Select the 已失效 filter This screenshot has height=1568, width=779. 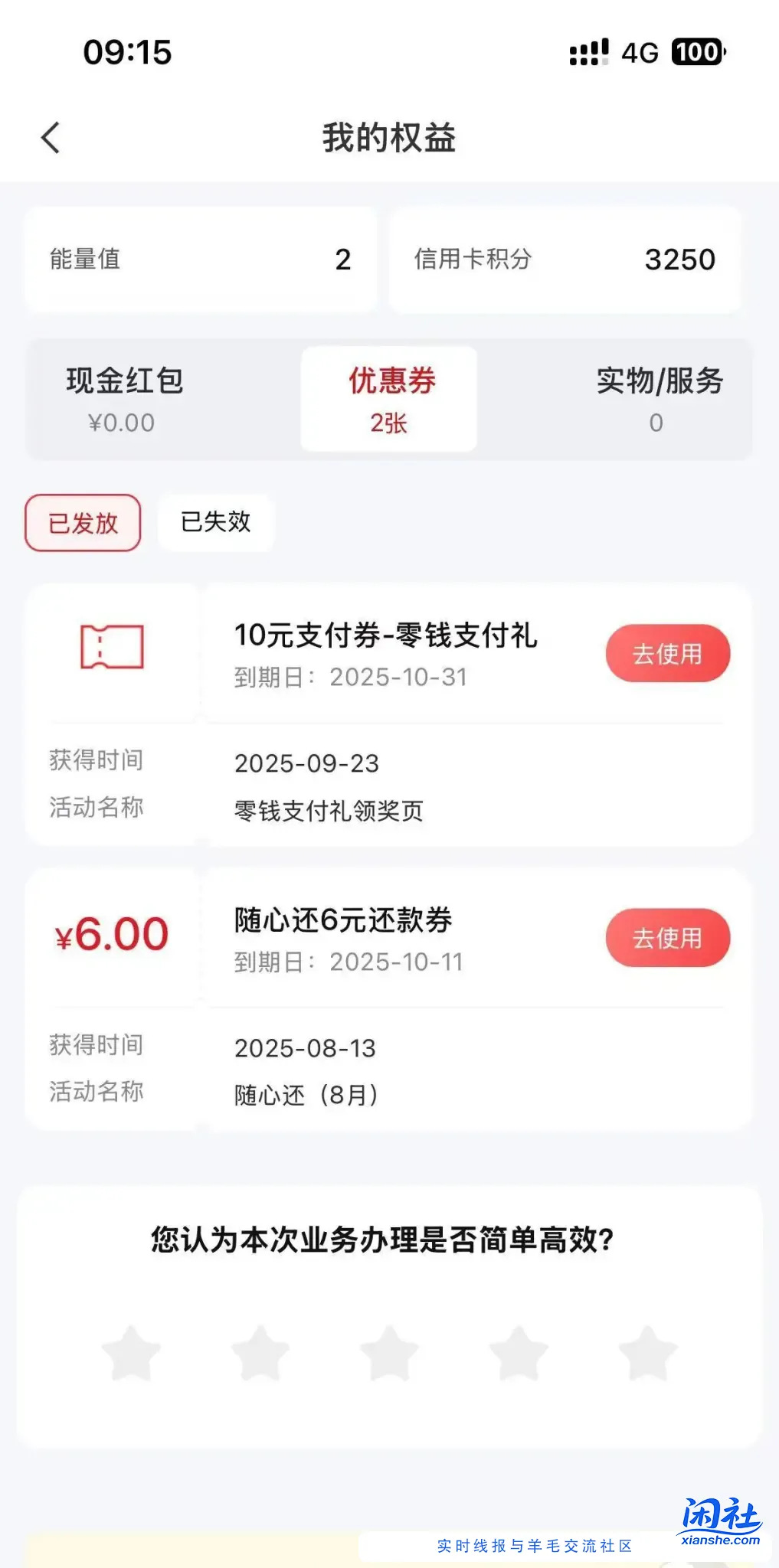(216, 522)
